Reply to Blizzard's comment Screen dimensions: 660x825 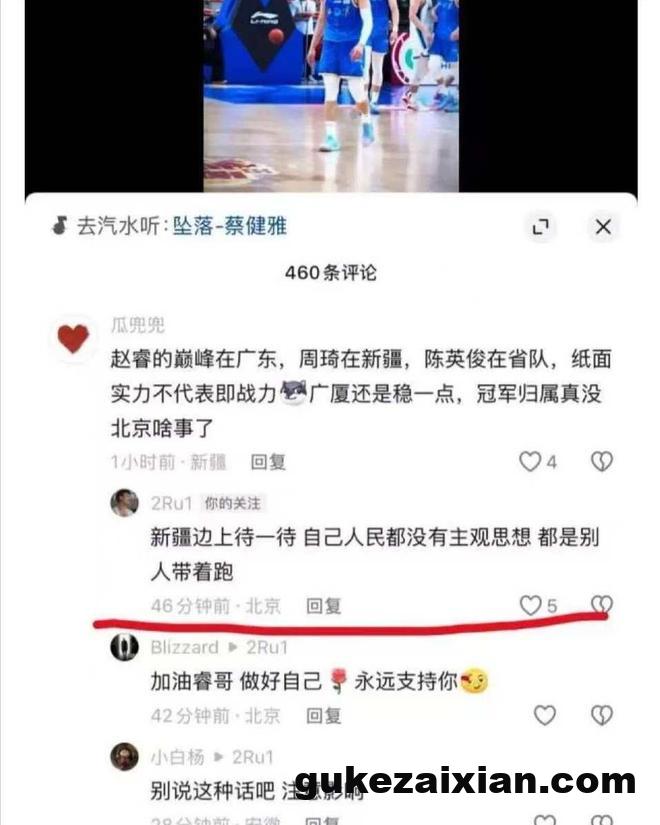pyautogui.click(x=323, y=716)
